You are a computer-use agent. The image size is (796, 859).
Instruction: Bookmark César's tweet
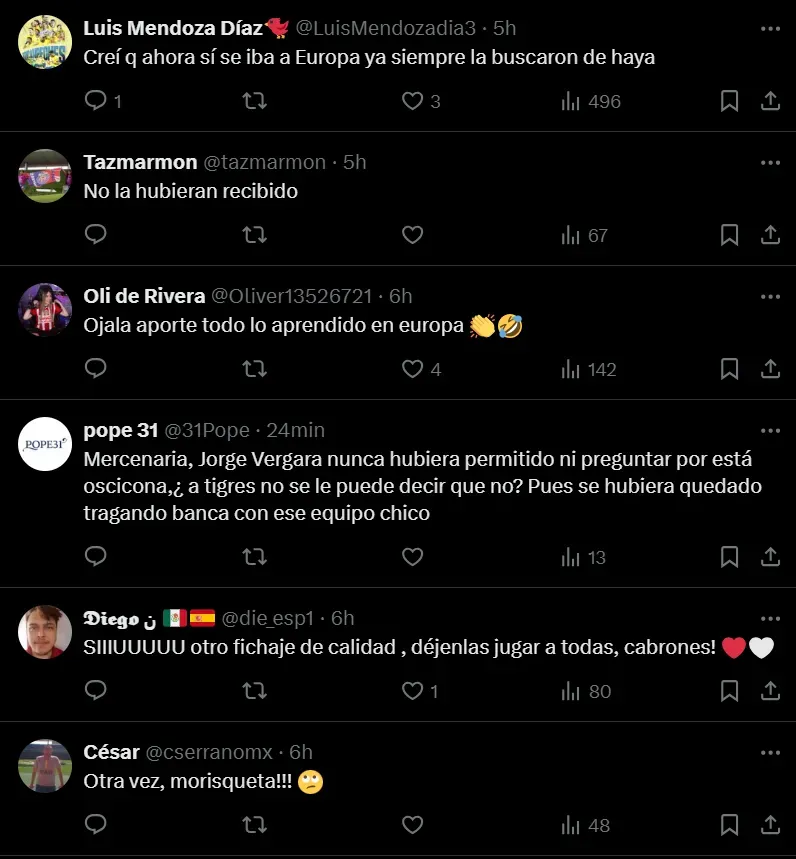pos(730,825)
